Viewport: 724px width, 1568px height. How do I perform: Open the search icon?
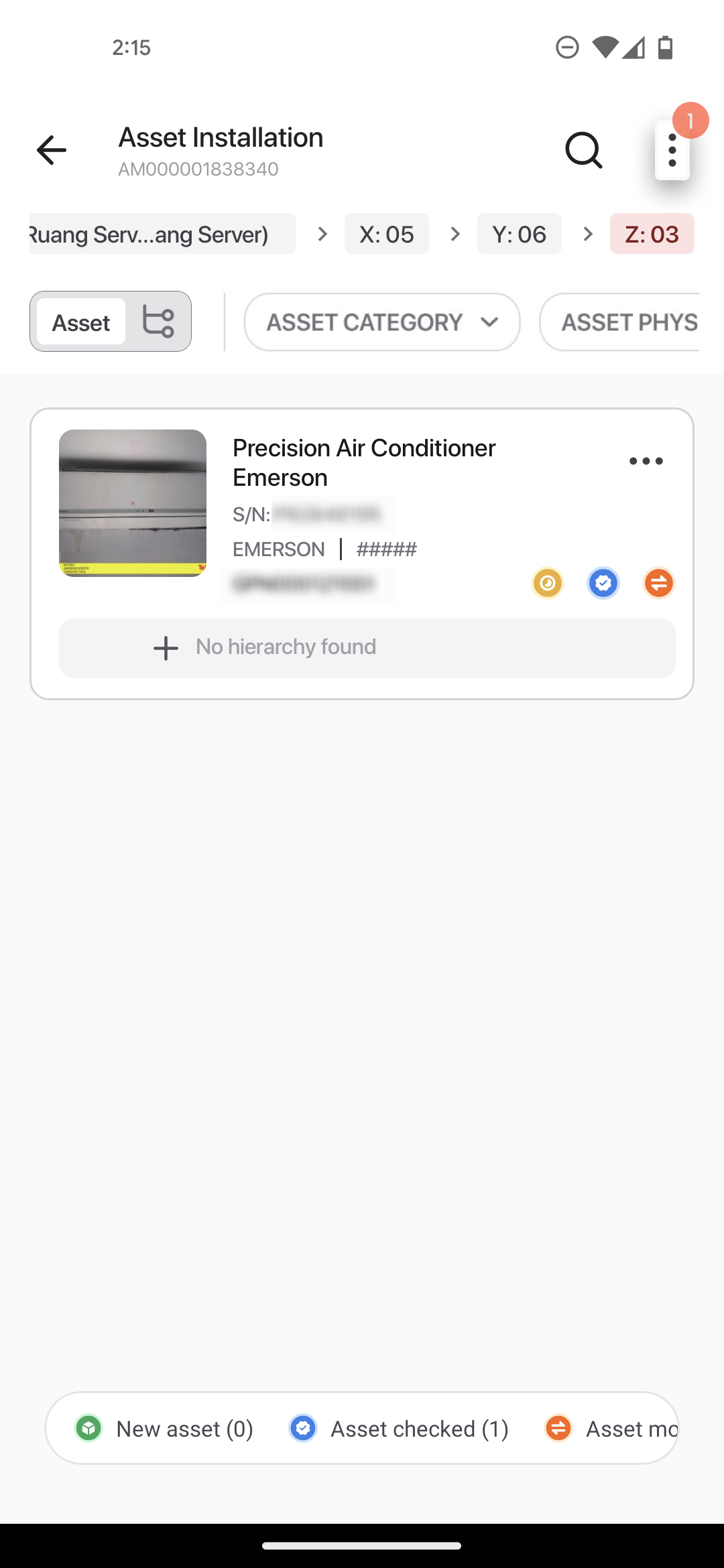pos(584,149)
